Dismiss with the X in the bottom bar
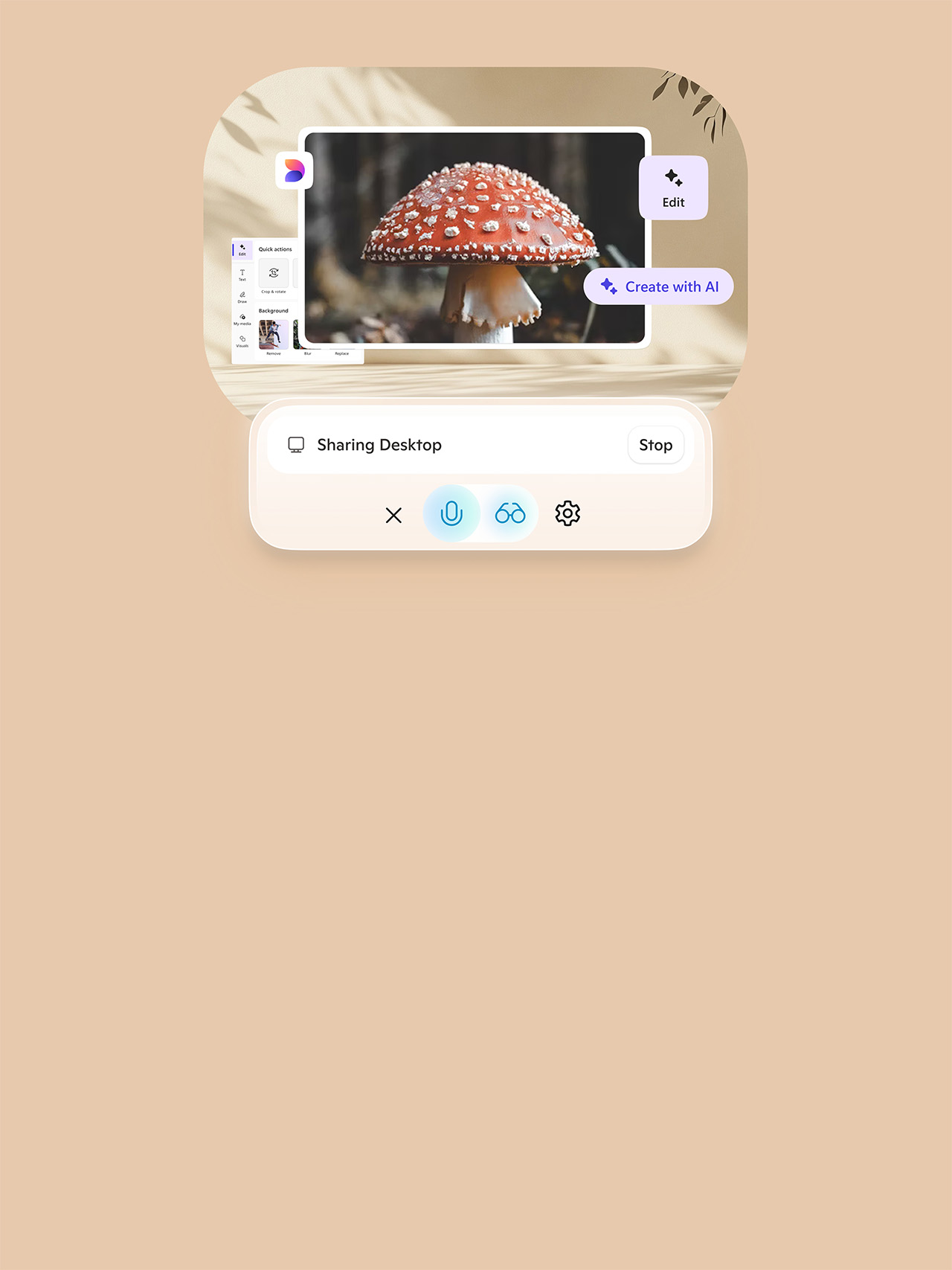 [393, 515]
